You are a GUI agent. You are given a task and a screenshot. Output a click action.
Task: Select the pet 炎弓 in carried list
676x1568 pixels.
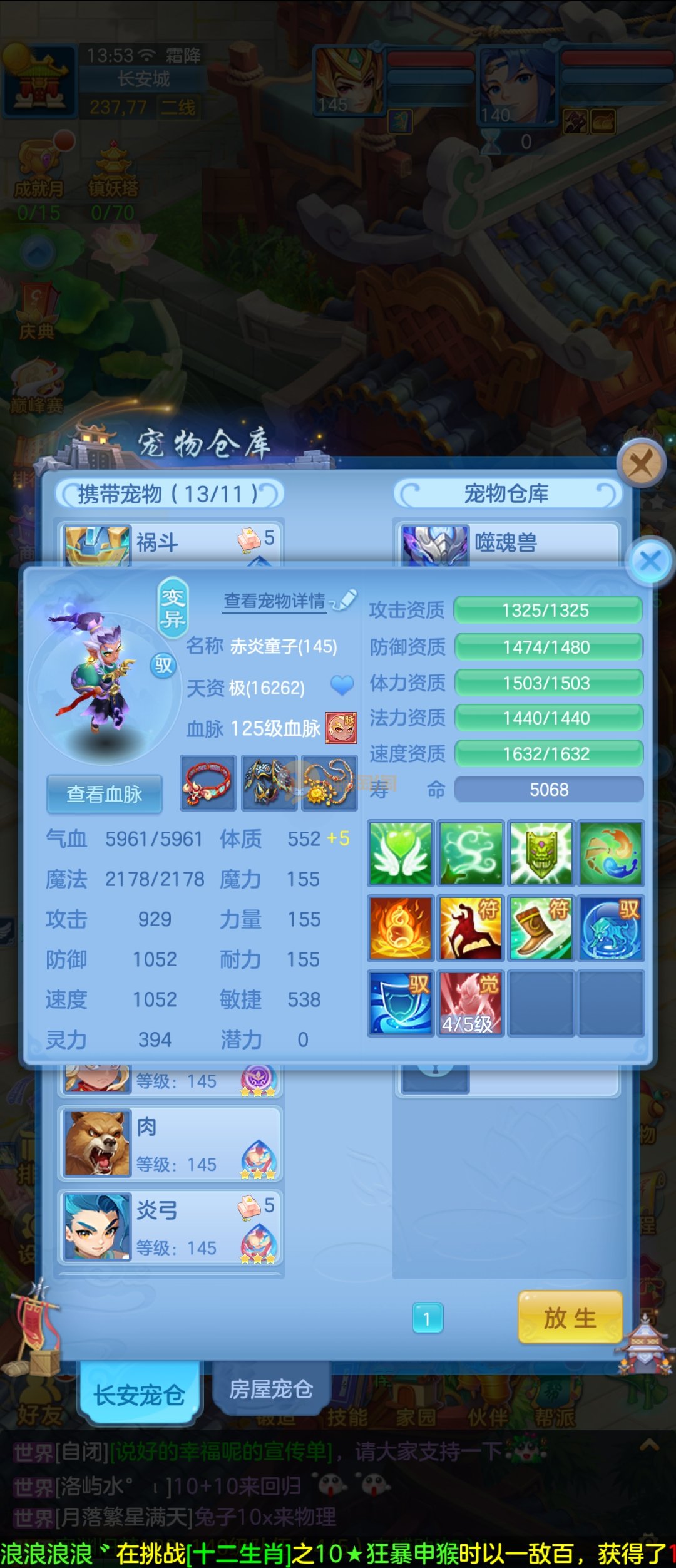170,1226
